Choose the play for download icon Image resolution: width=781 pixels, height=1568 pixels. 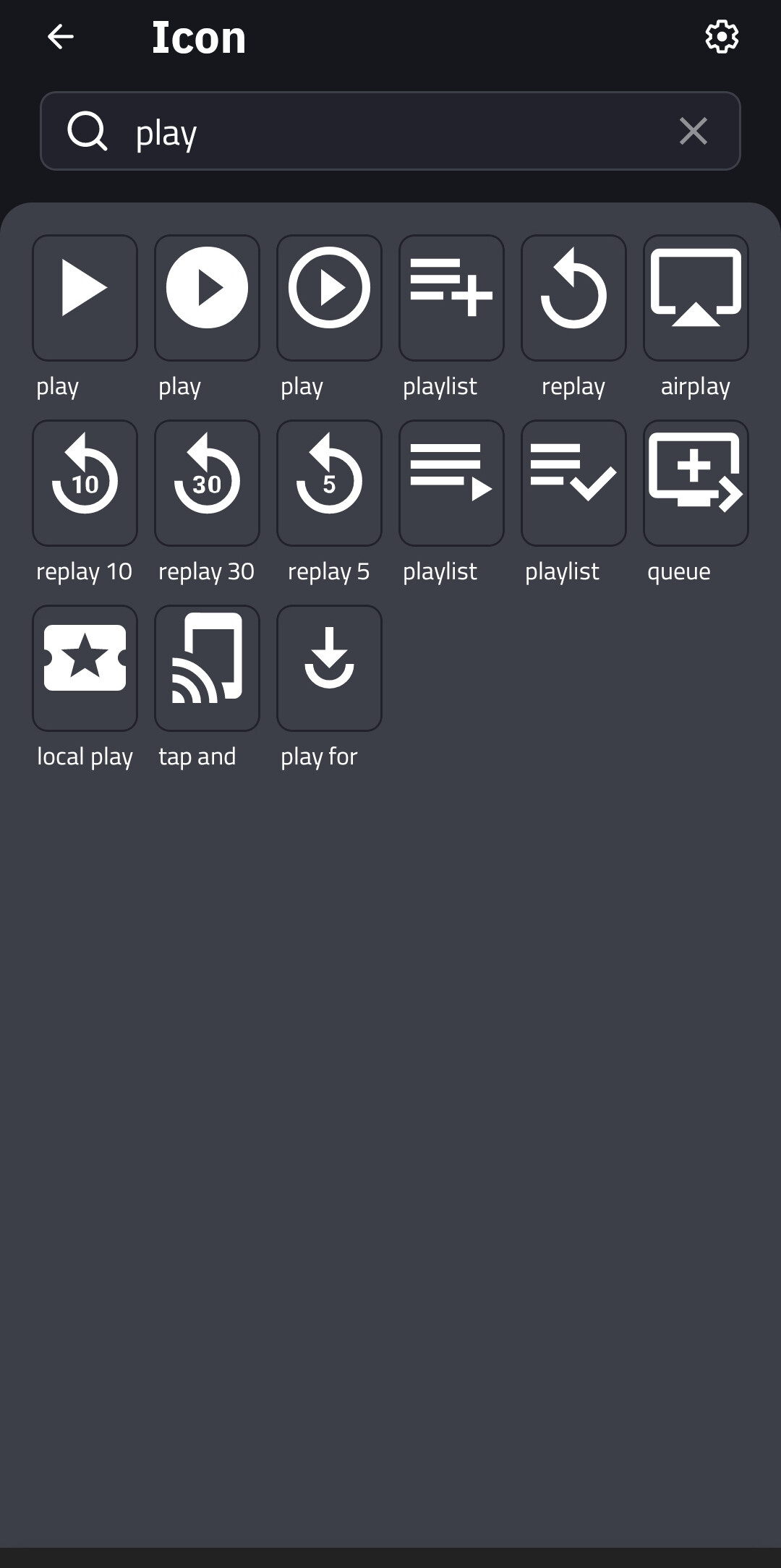tap(329, 668)
